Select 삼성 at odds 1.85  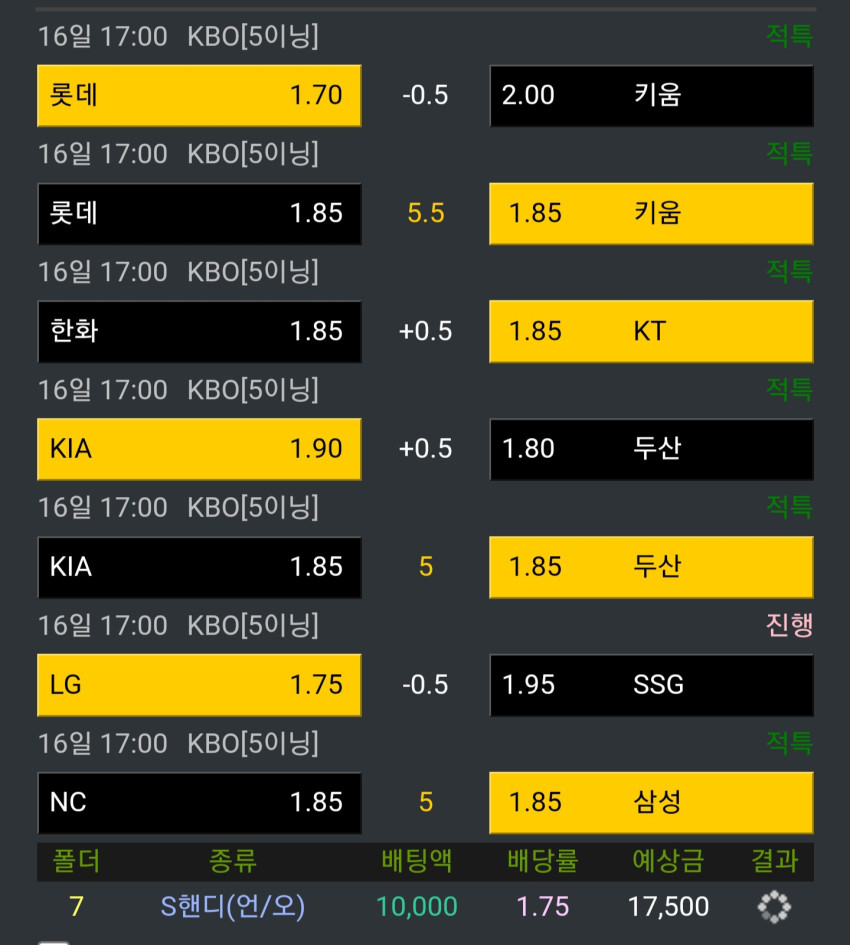click(x=651, y=803)
